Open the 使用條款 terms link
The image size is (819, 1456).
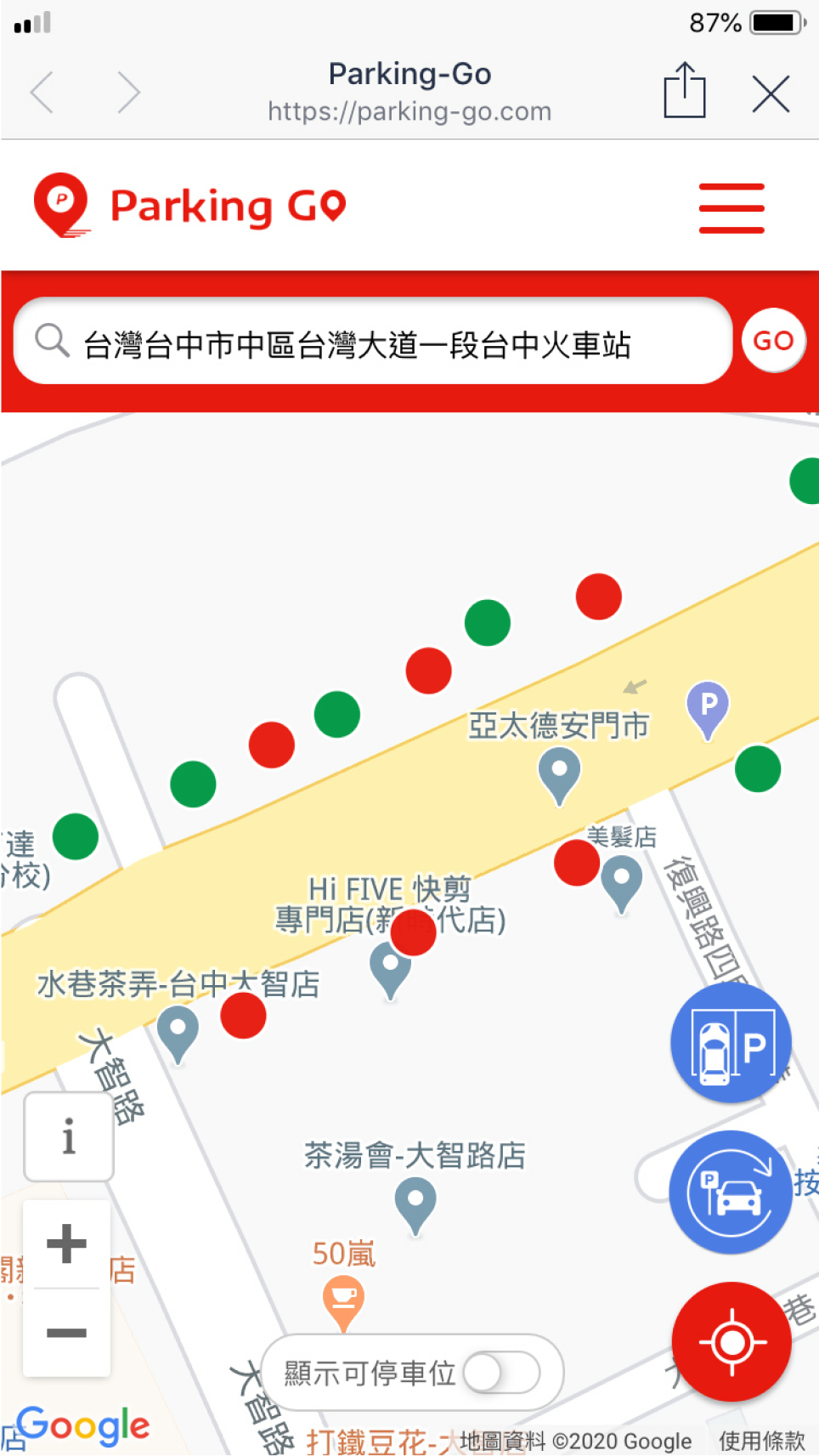tap(761, 1441)
